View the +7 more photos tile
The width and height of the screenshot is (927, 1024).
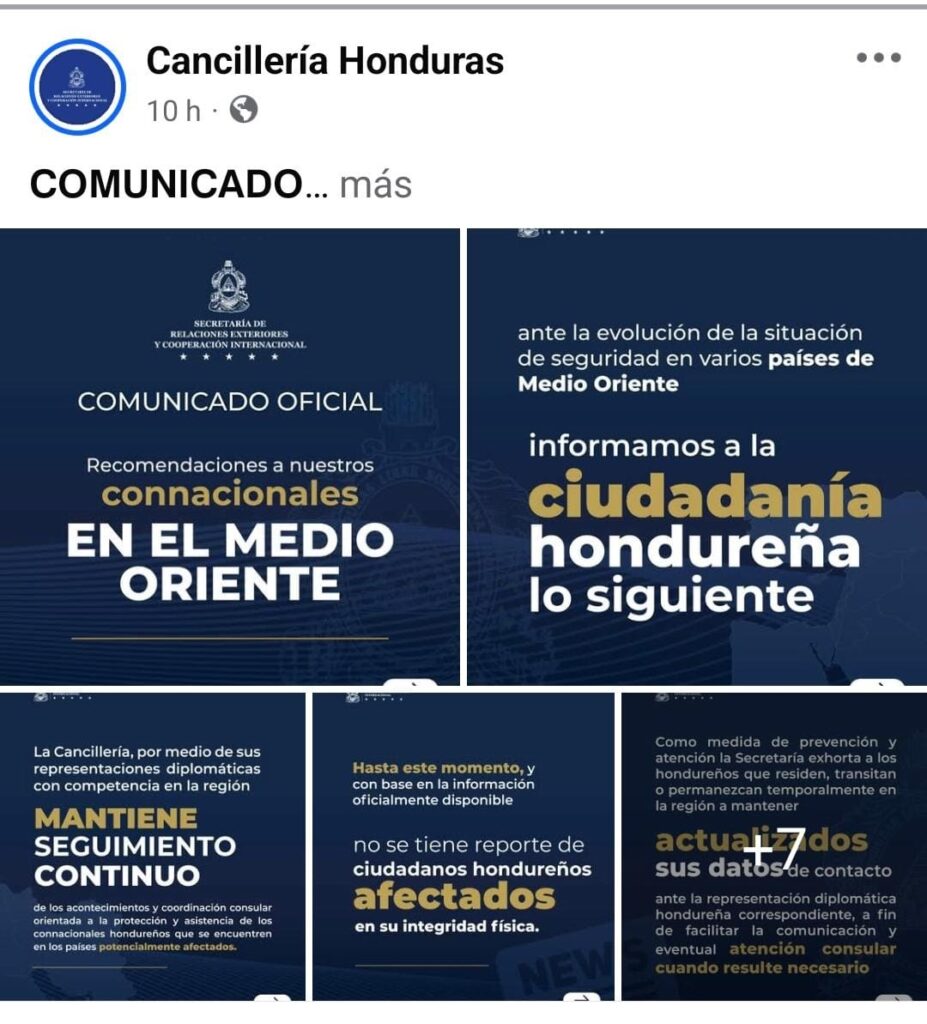775,846
